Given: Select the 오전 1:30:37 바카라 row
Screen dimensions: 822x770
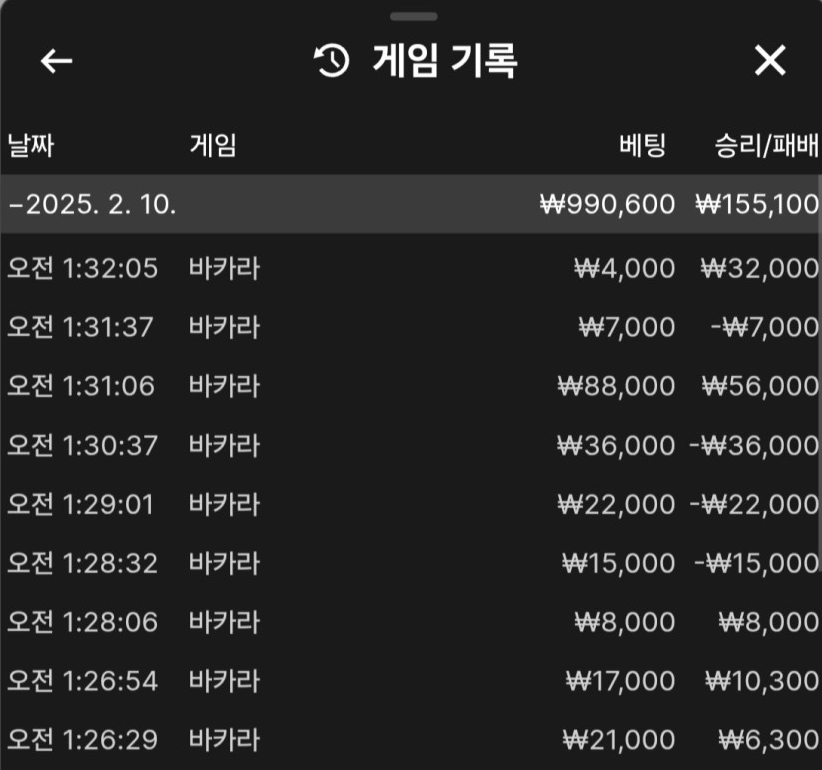Looking at the screenshot, I should [410, 445].
